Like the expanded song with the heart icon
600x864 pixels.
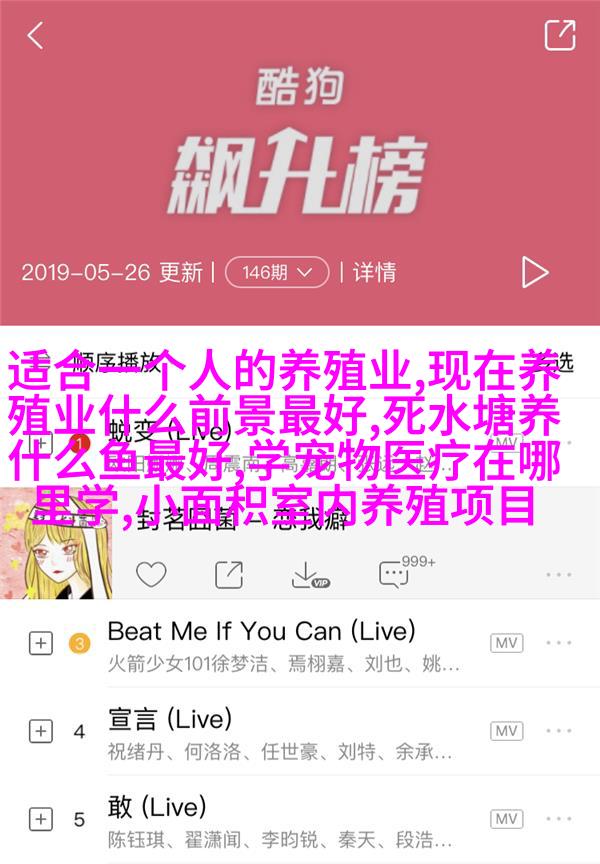[x=151, y=574]
